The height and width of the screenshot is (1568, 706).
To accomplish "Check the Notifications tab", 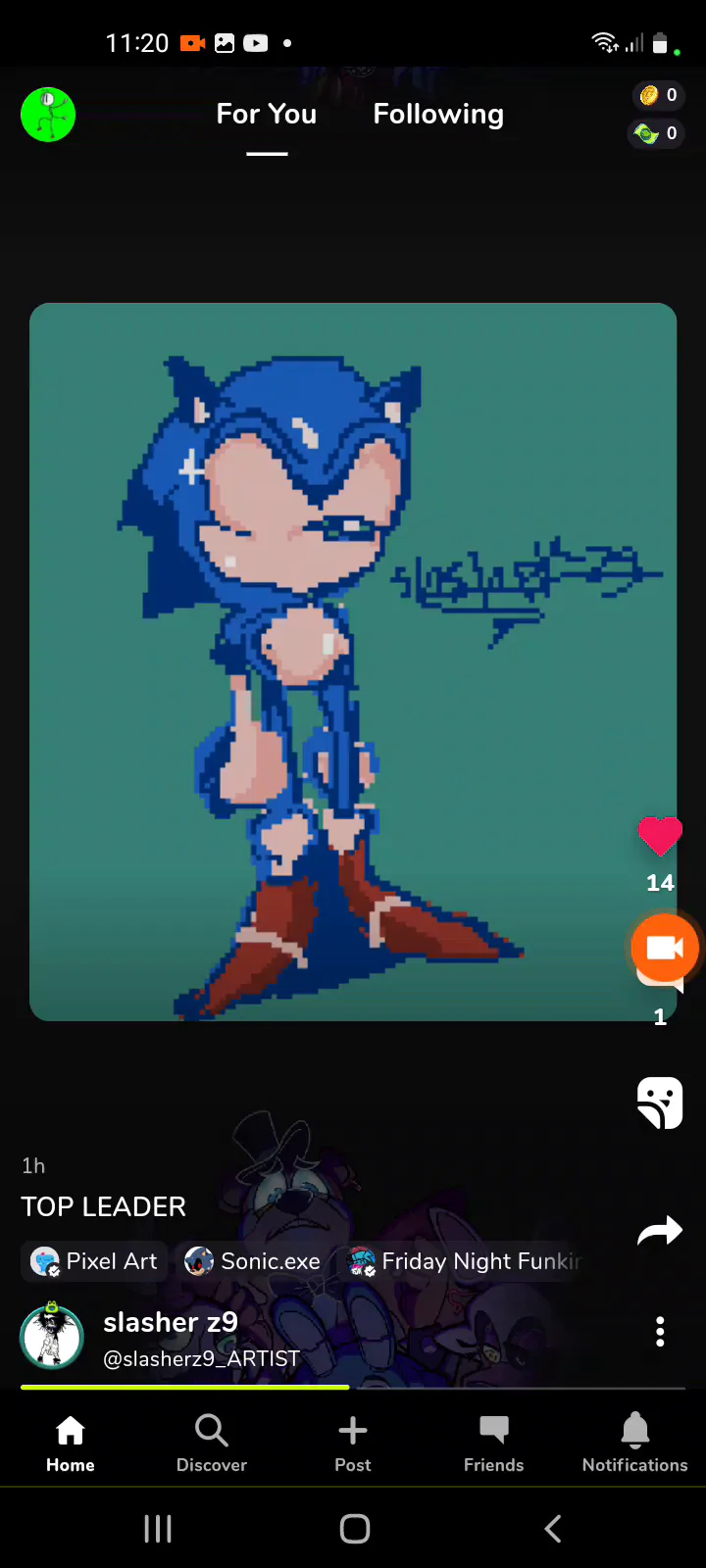I will [x=635, y=1443].
